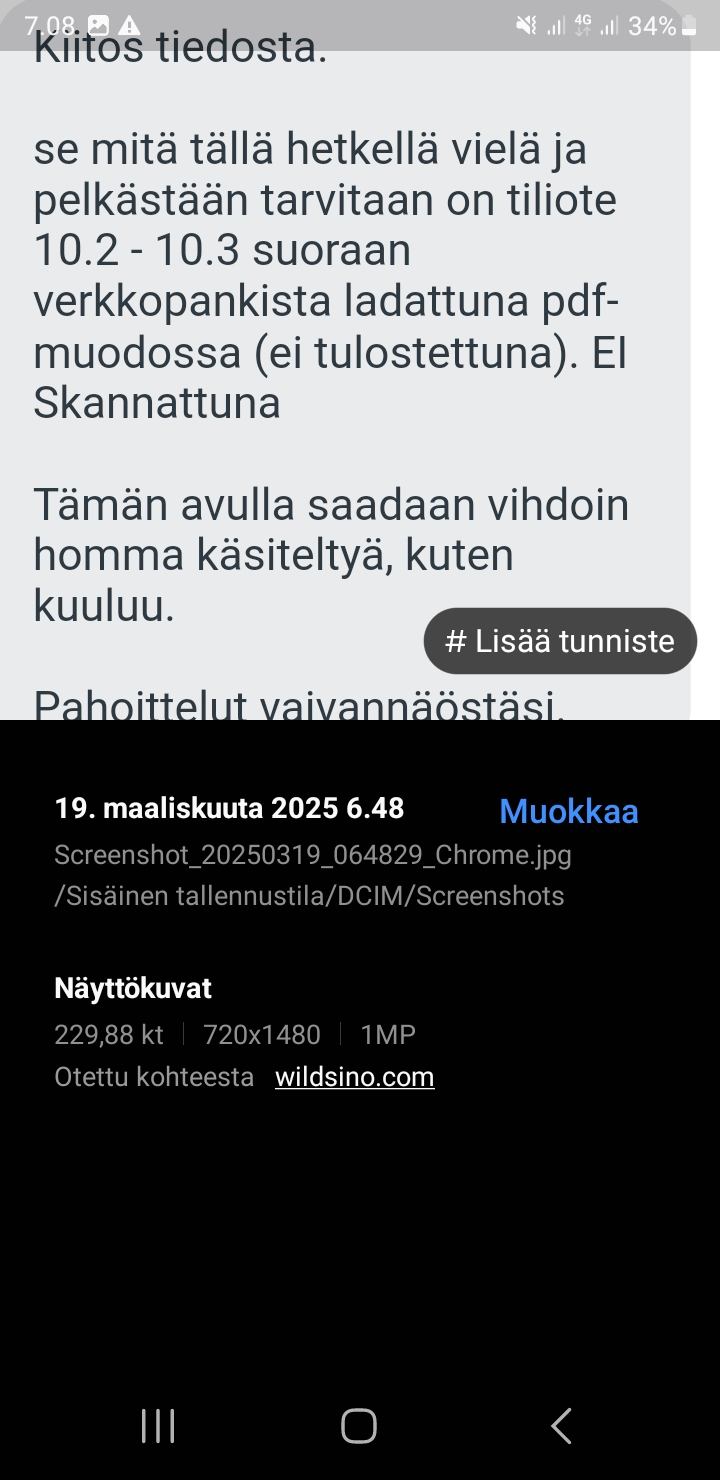
Task: Tap the Lisää tunniste tag button
Action: (560, 641)
